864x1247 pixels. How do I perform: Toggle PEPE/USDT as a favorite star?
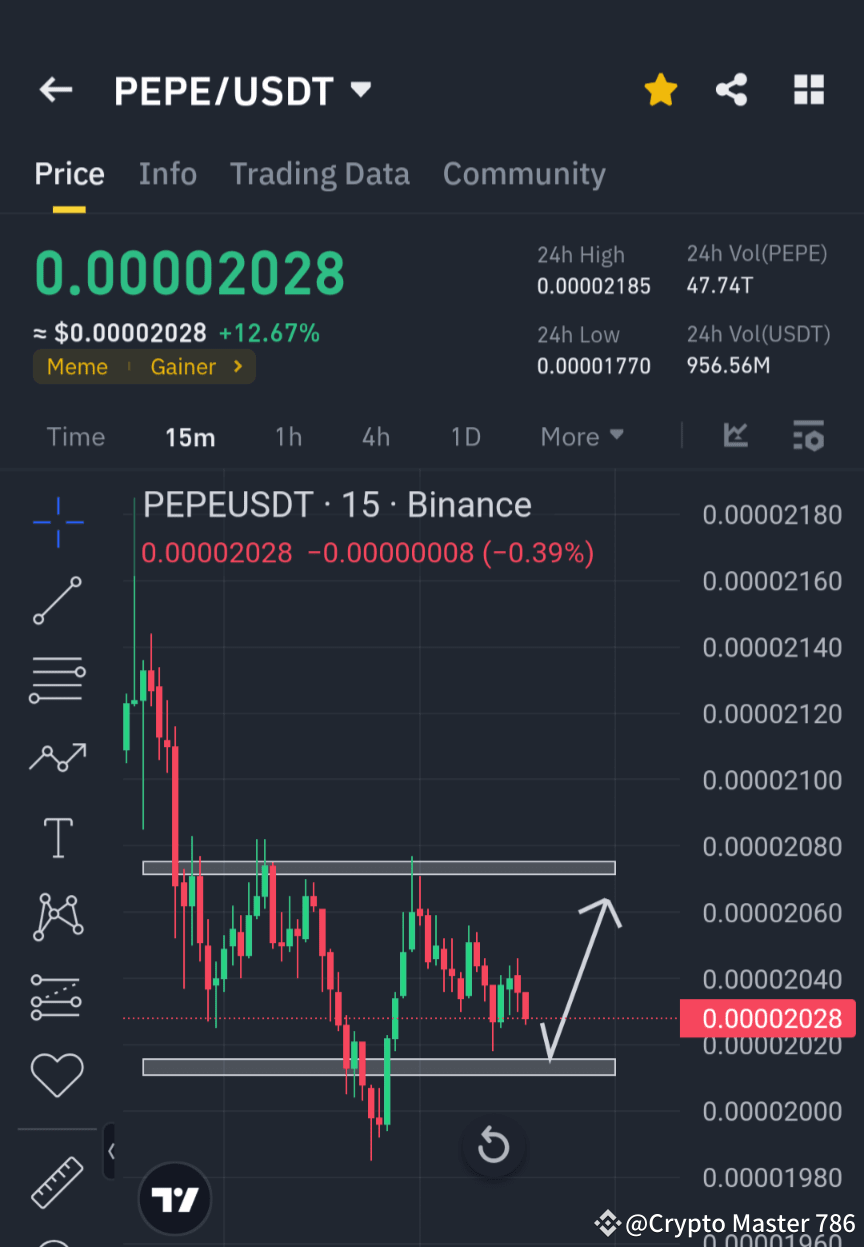[x=661, y=89]
